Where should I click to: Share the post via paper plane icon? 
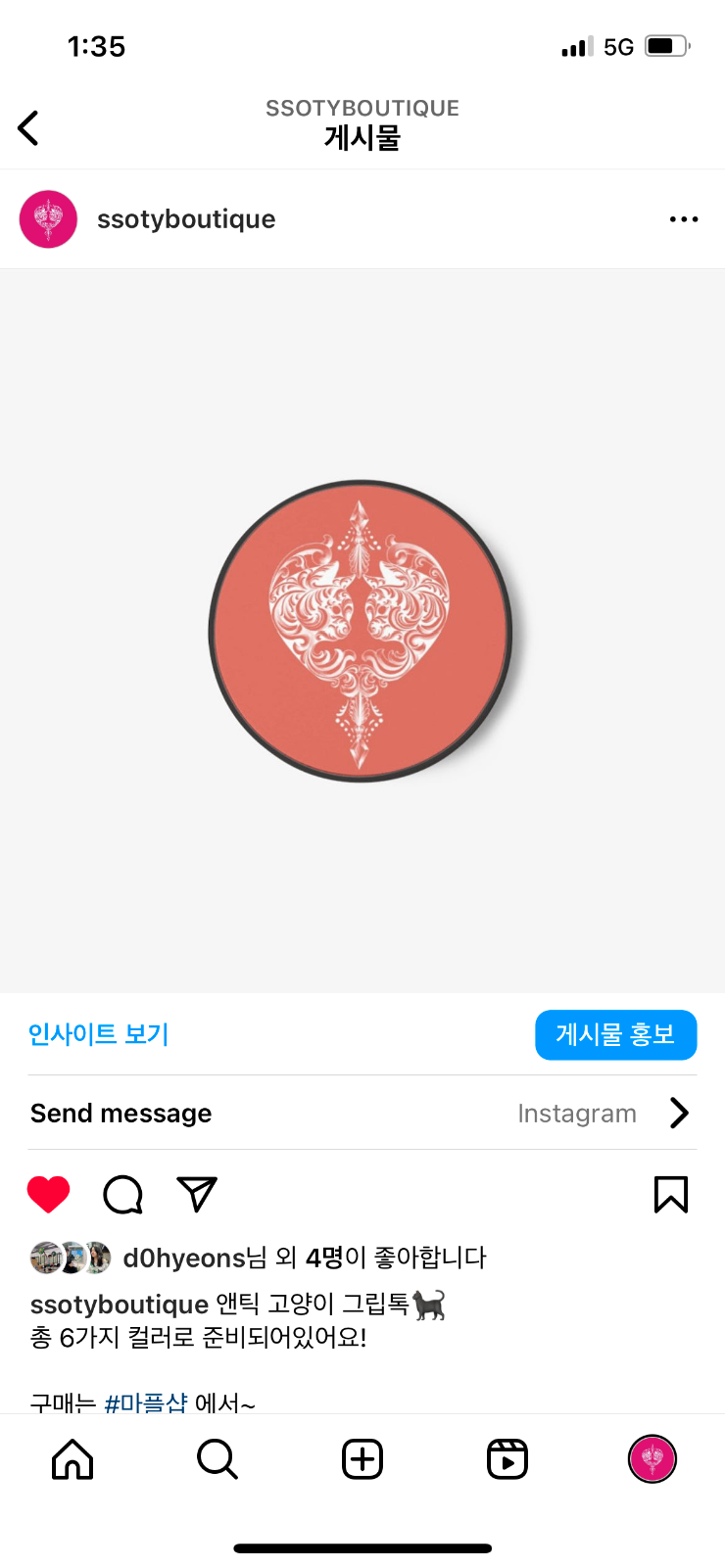[x=197, y=1194]
